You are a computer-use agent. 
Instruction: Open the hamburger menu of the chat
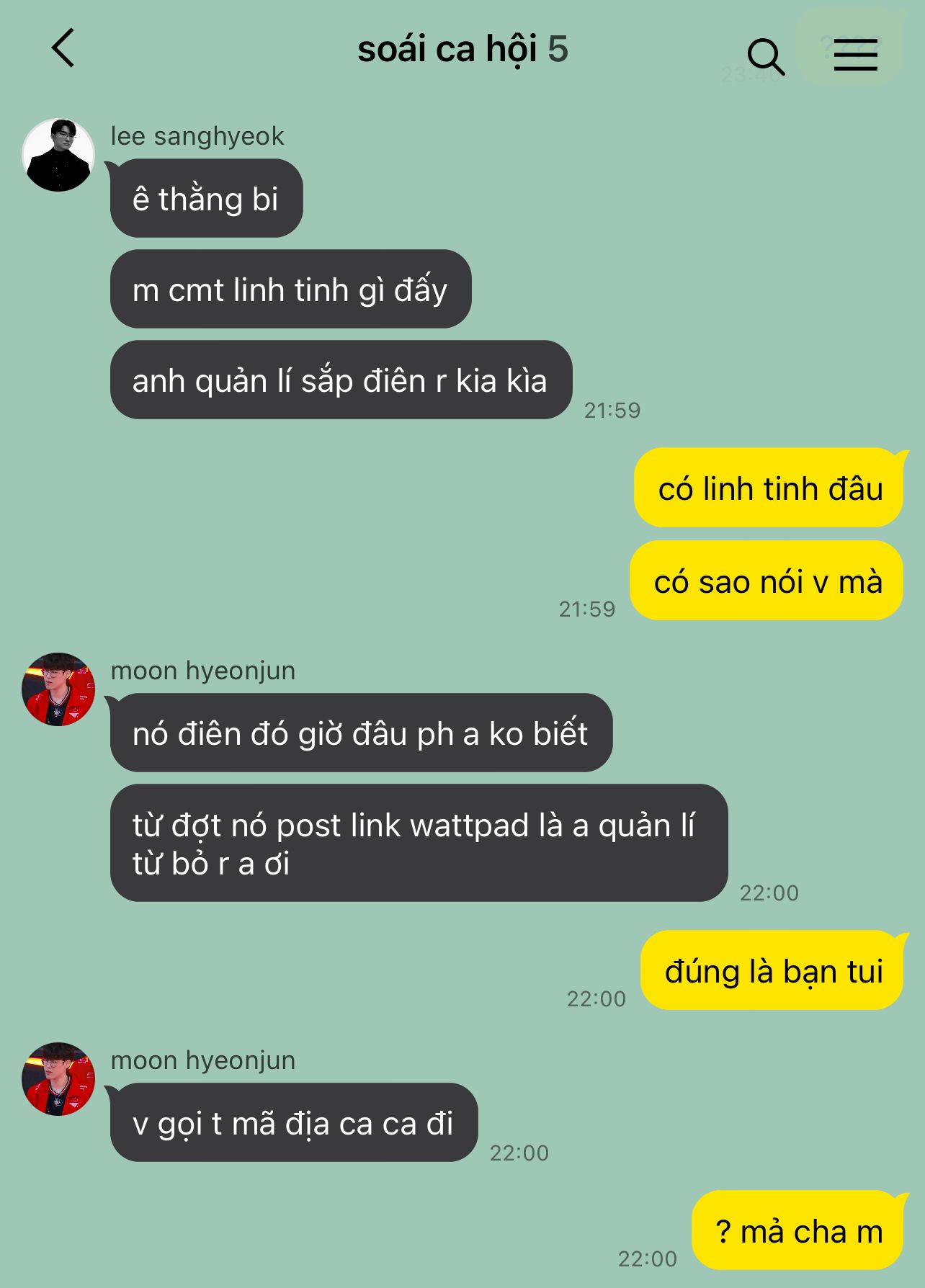[855, 54]
